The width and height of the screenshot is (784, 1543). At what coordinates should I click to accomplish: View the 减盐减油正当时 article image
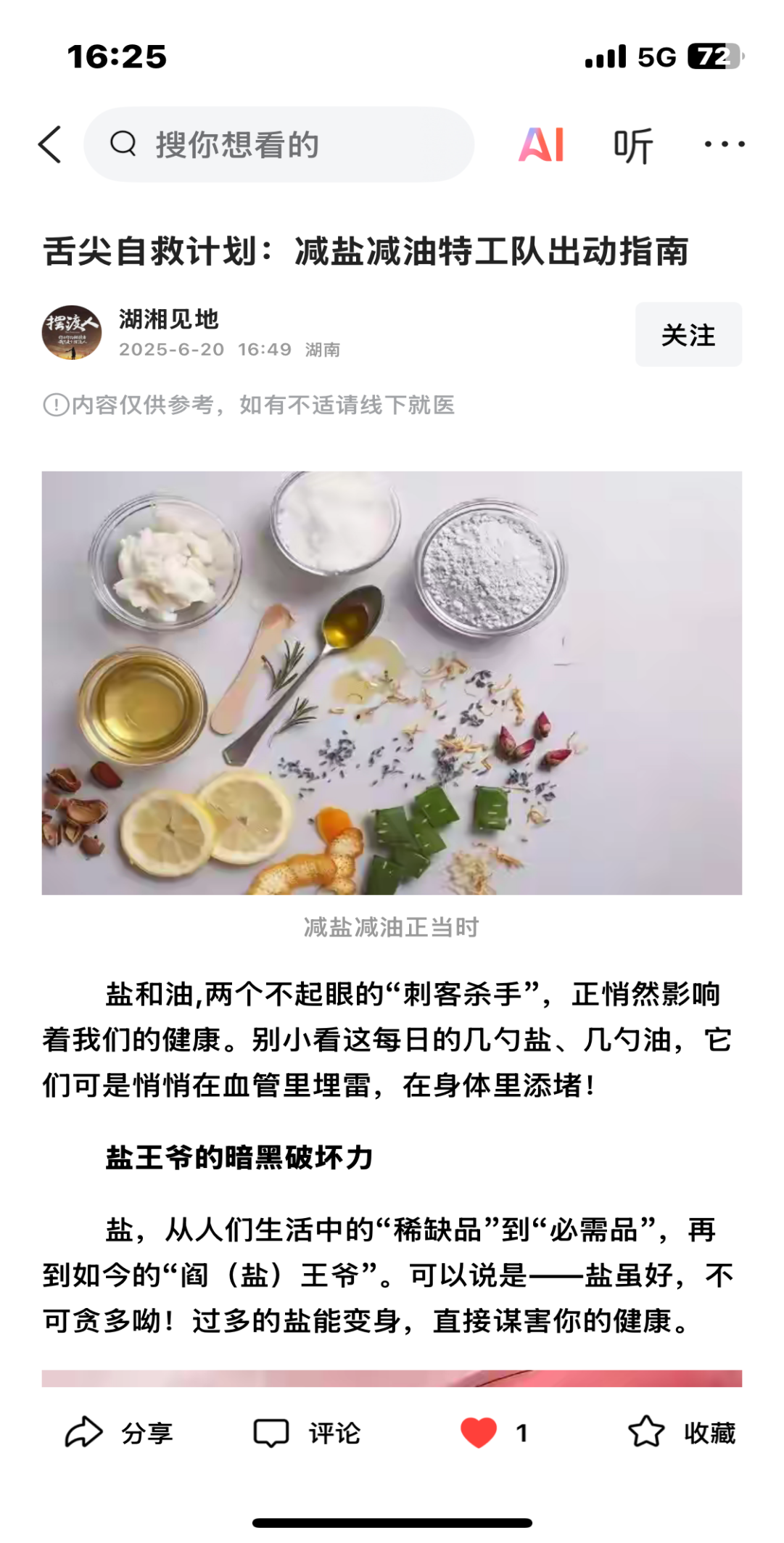[392, 682]
